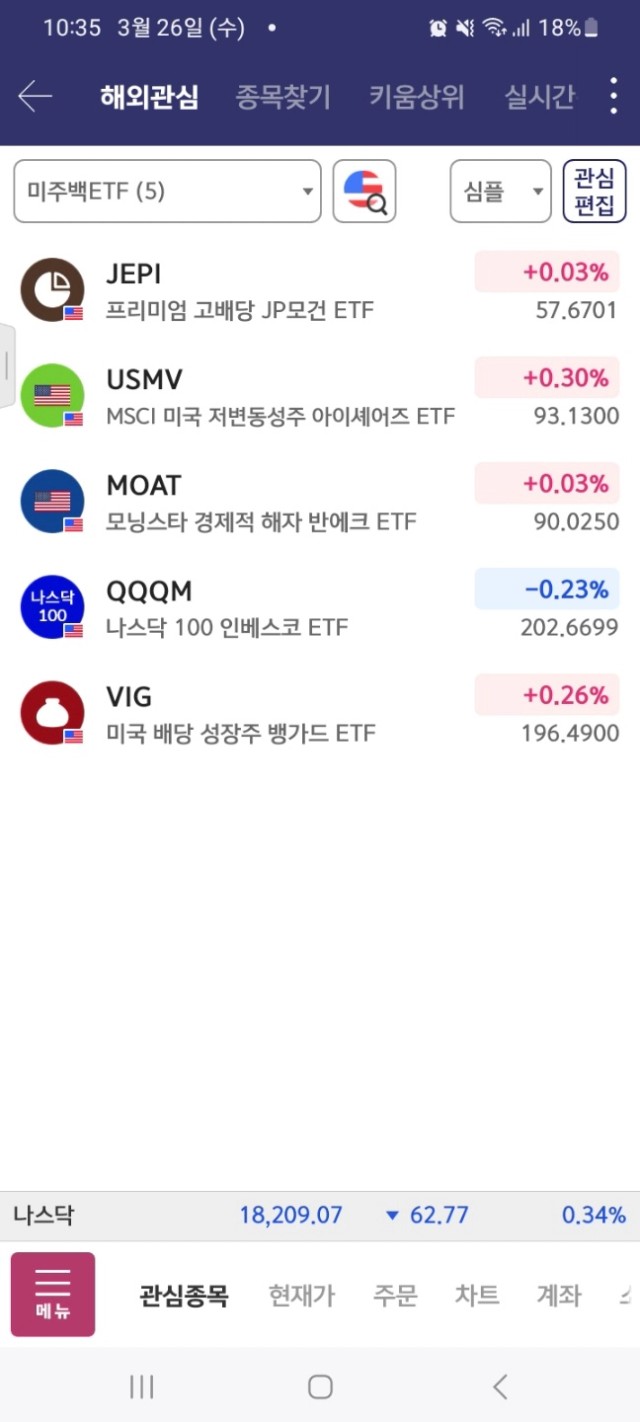Screen dimensions: 640x1422
Task: Switch to the 종목찾기 tab
Action: [x=282, y=97]
